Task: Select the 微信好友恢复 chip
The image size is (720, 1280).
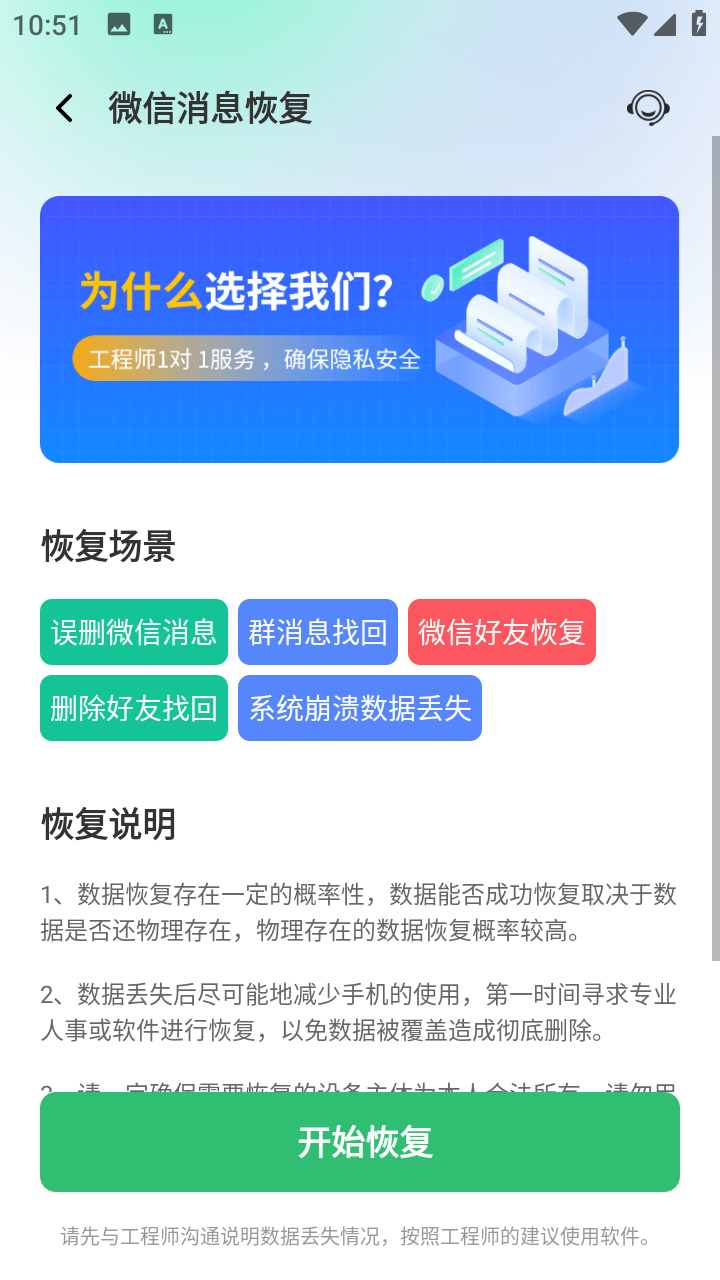Action: [502, 632]
